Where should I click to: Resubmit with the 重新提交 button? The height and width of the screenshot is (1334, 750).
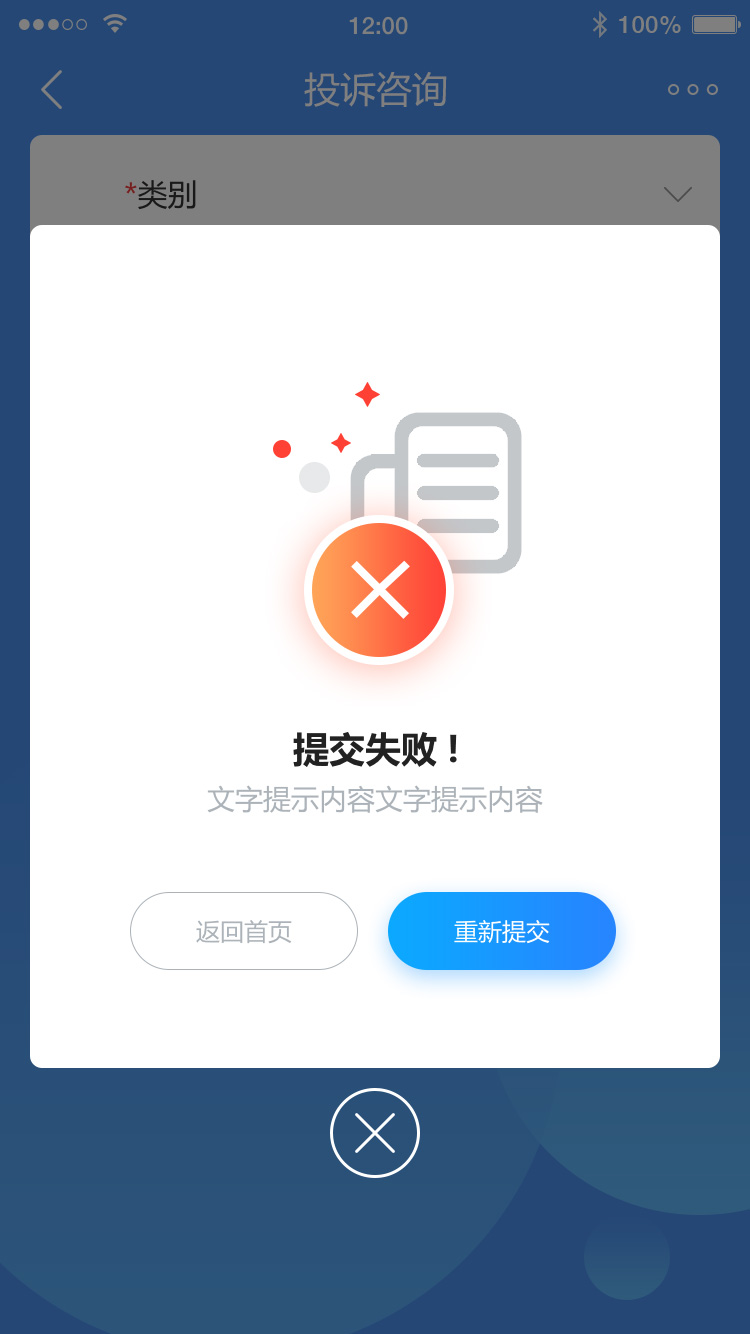tap(502, 931)
